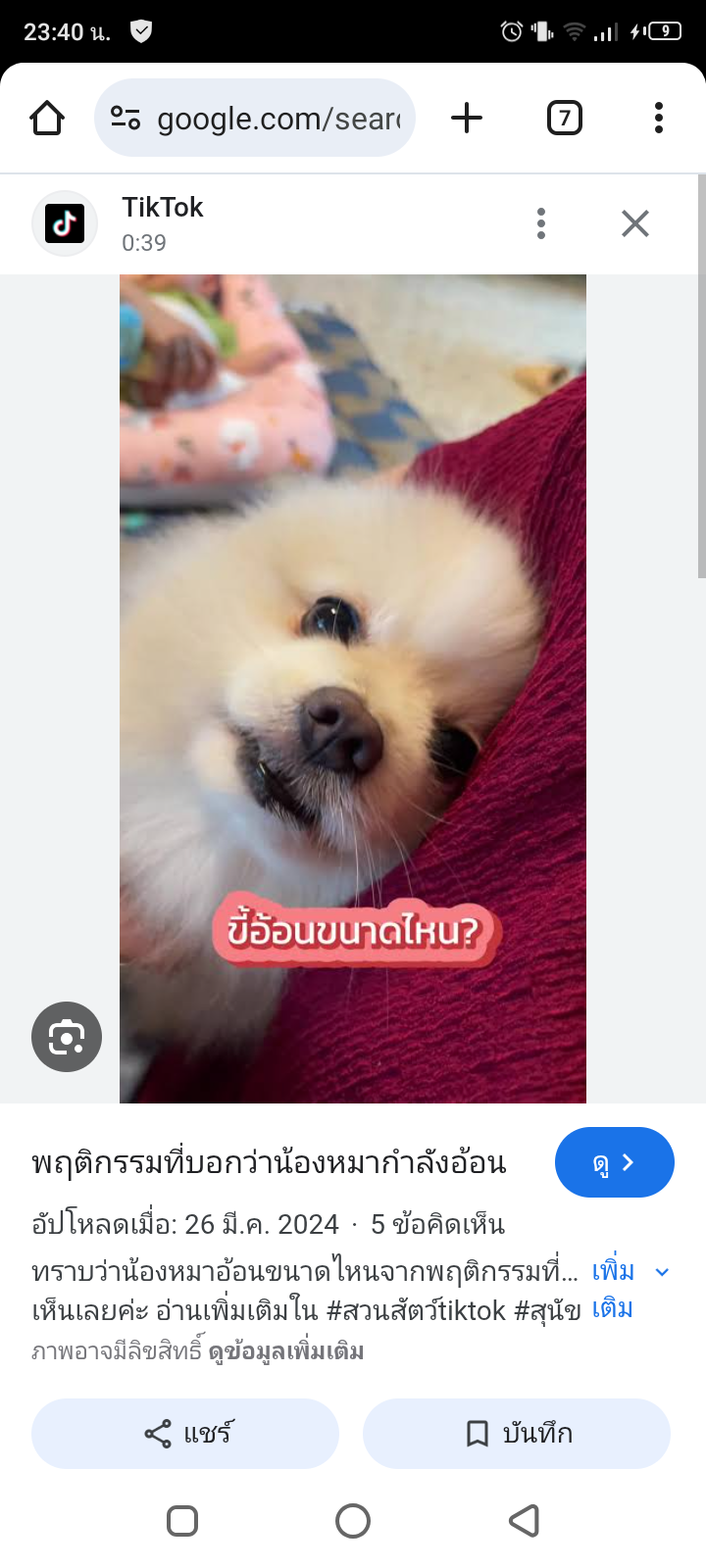Viewport: 706px width, 1568px height.
Task: Open recent apps from the navigation bar
Action: coord(182,1521)
